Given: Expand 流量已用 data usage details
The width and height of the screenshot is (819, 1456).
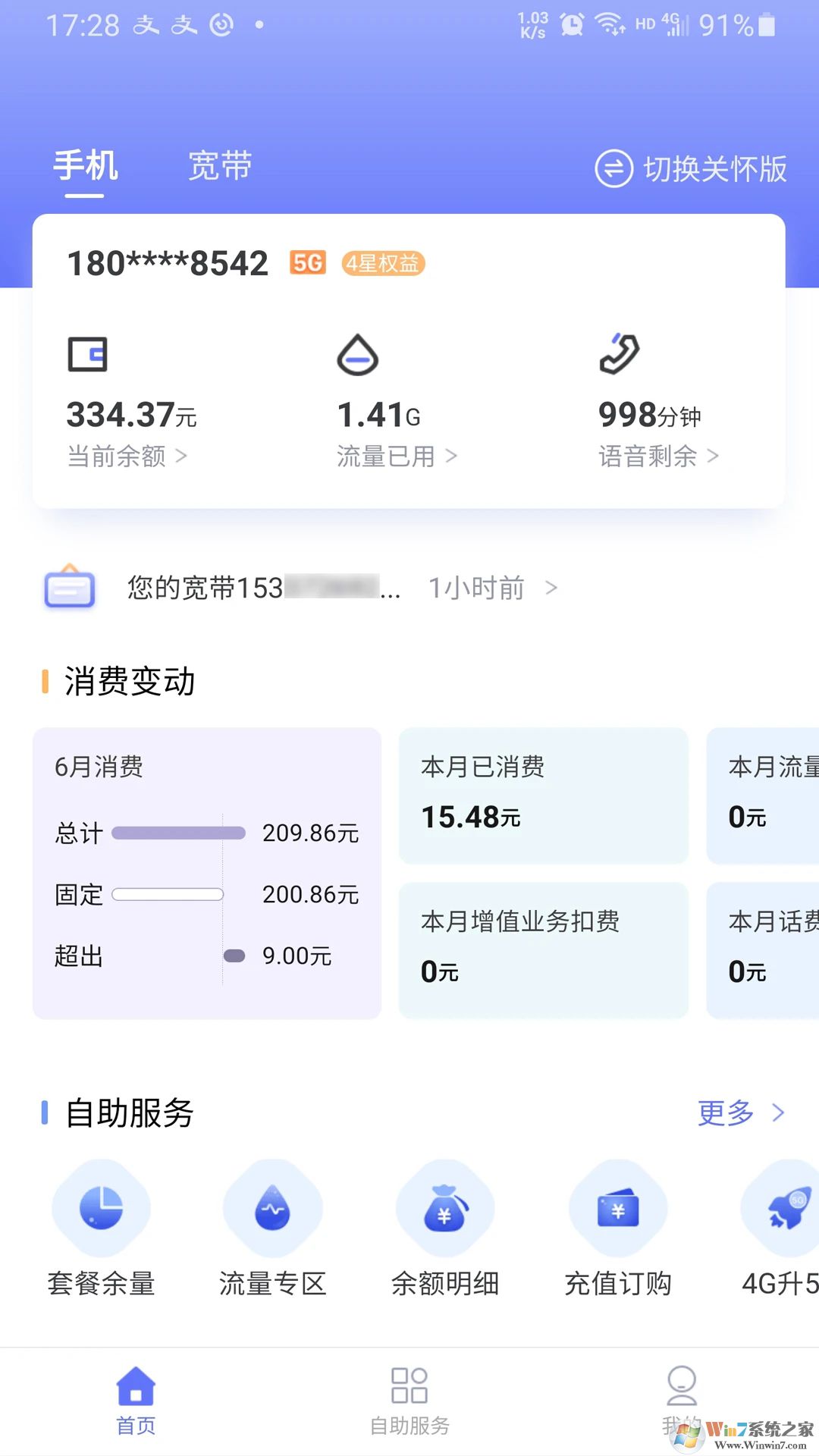Looking at the screenshot, I should (396, 456).
